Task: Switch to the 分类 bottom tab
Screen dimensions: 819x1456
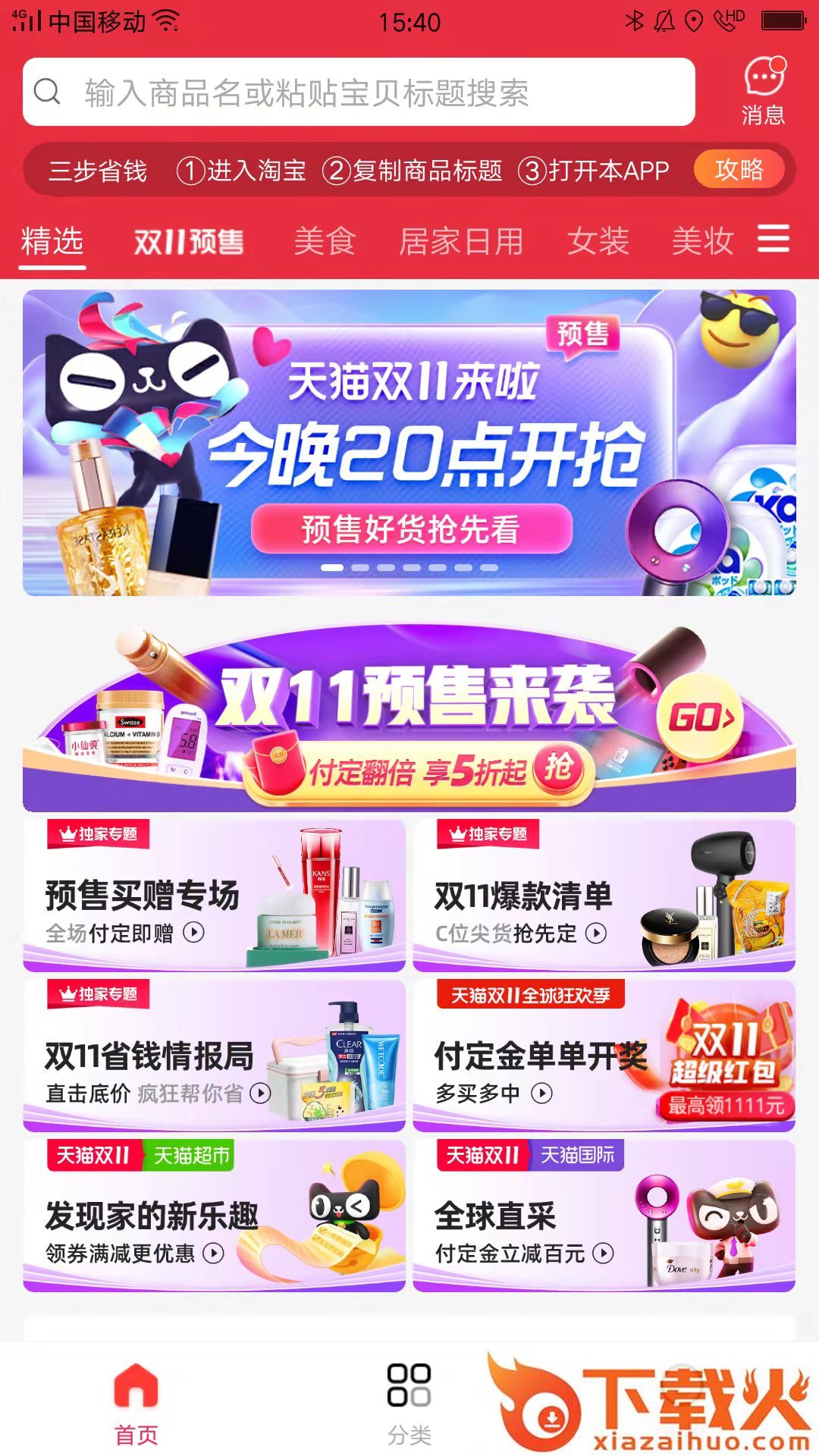Action: coord(409,1403)
